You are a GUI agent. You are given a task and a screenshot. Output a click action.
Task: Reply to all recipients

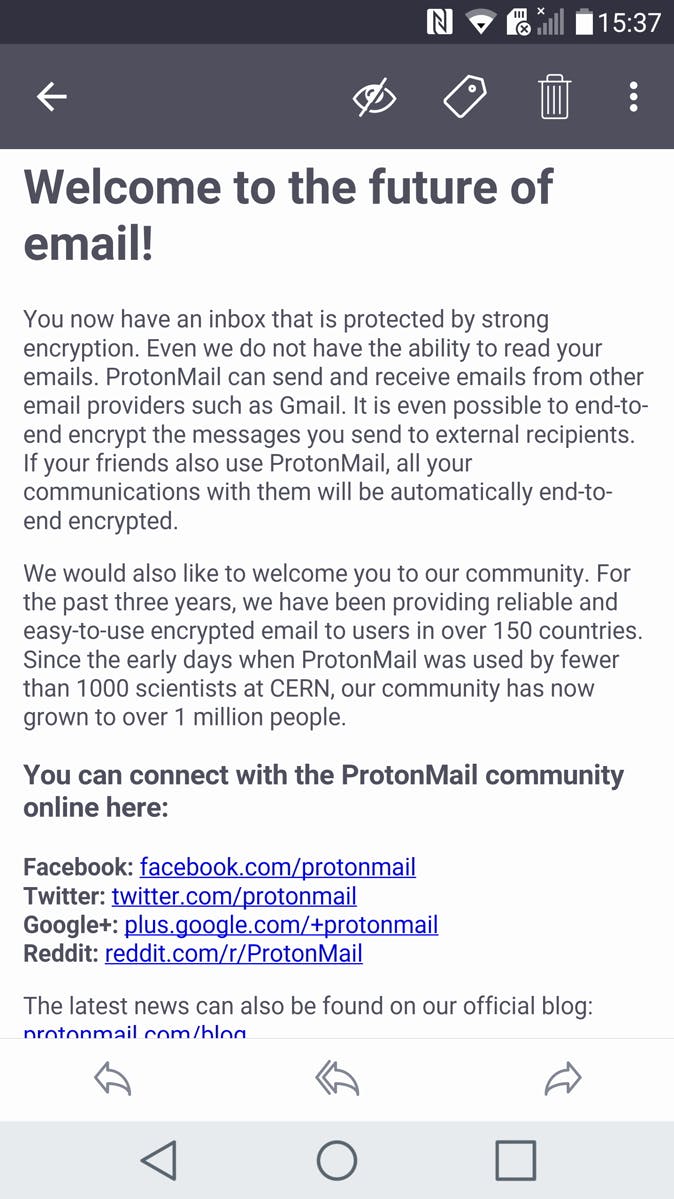click(337, 1079)
